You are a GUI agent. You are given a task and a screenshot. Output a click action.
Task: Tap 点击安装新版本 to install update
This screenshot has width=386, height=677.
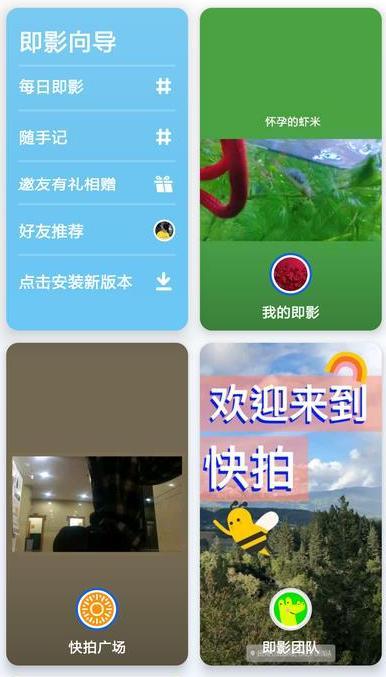pos(97,282)
